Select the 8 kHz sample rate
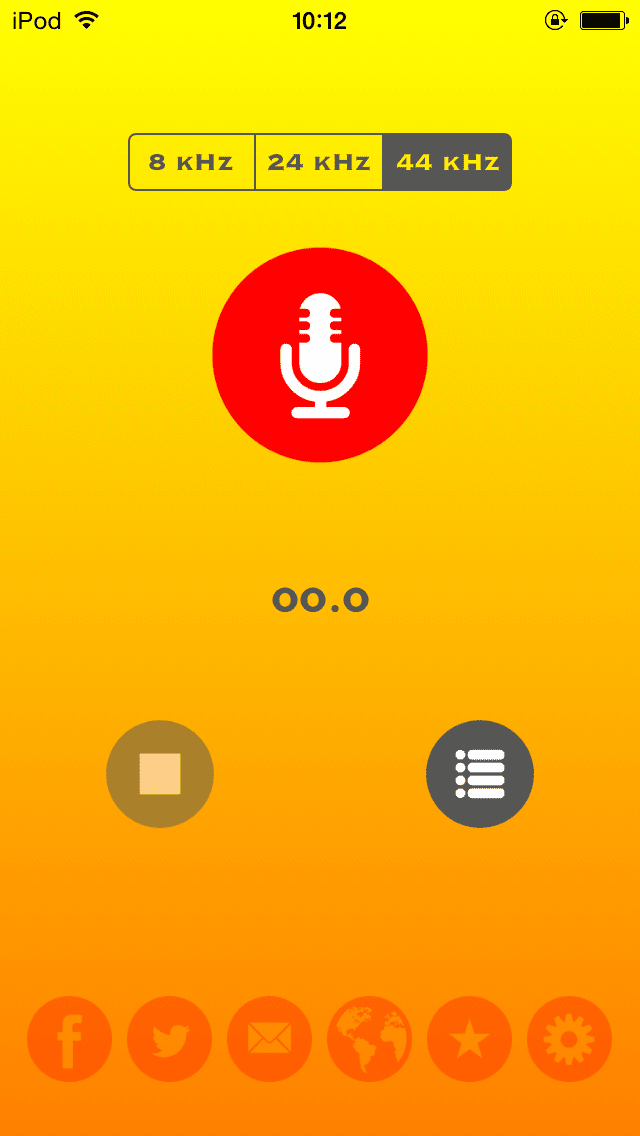640x1136 pixels. pos(192,162)
